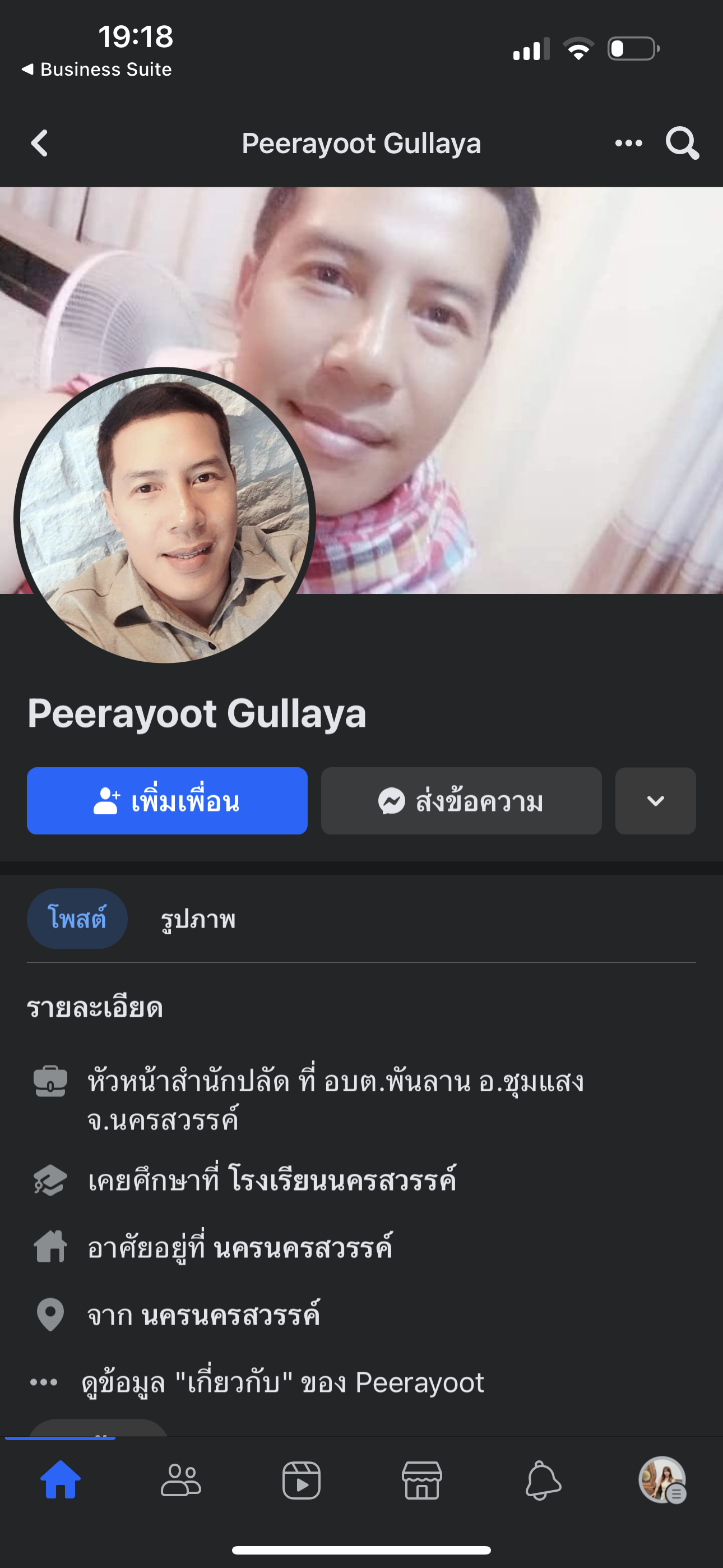Expand the dropdown arrow button beside ส่งข้อความ
Screen dimensions: 723x1568
pos(655,801)
